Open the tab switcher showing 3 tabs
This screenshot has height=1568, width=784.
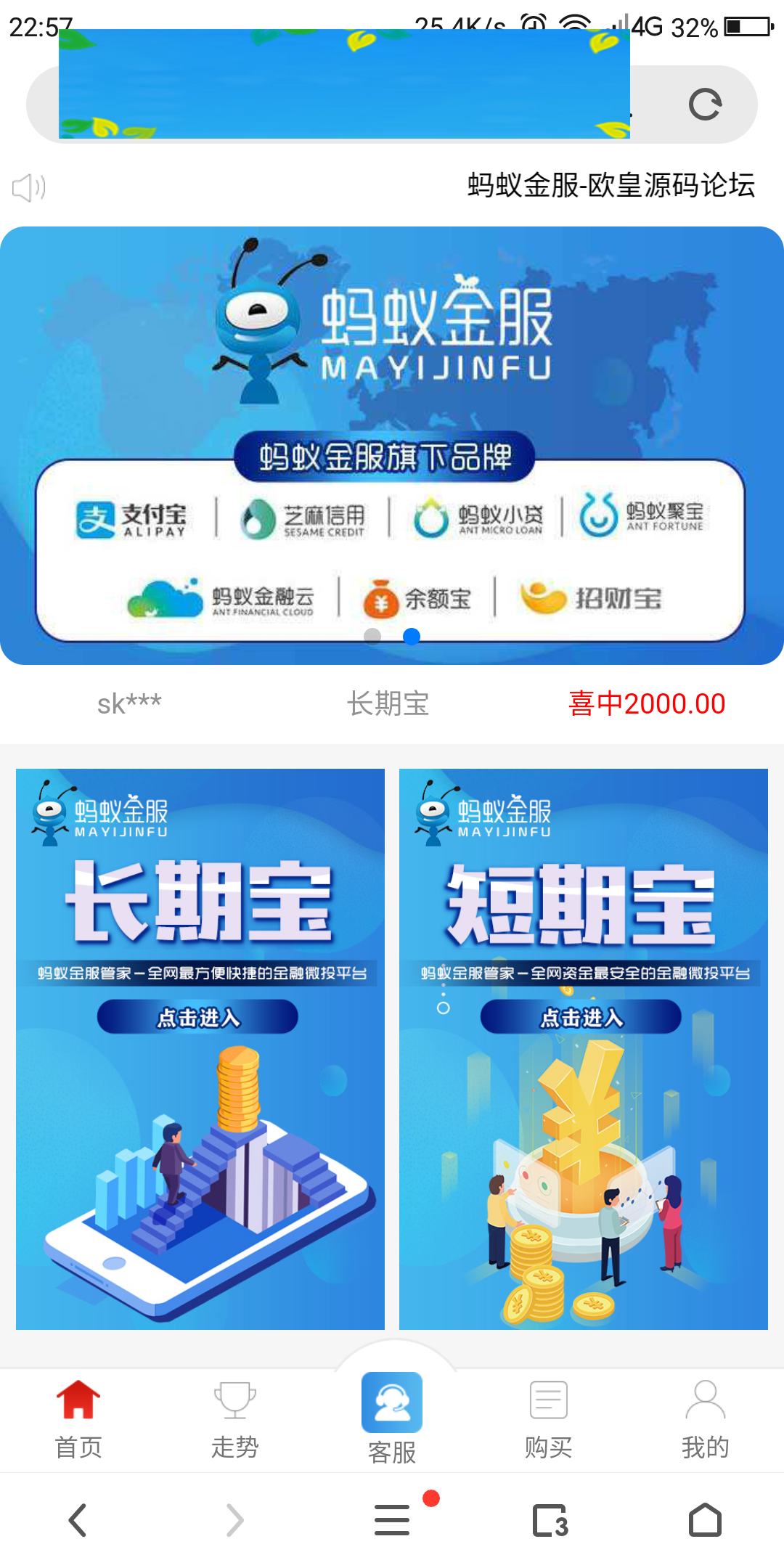(549, 1520)
